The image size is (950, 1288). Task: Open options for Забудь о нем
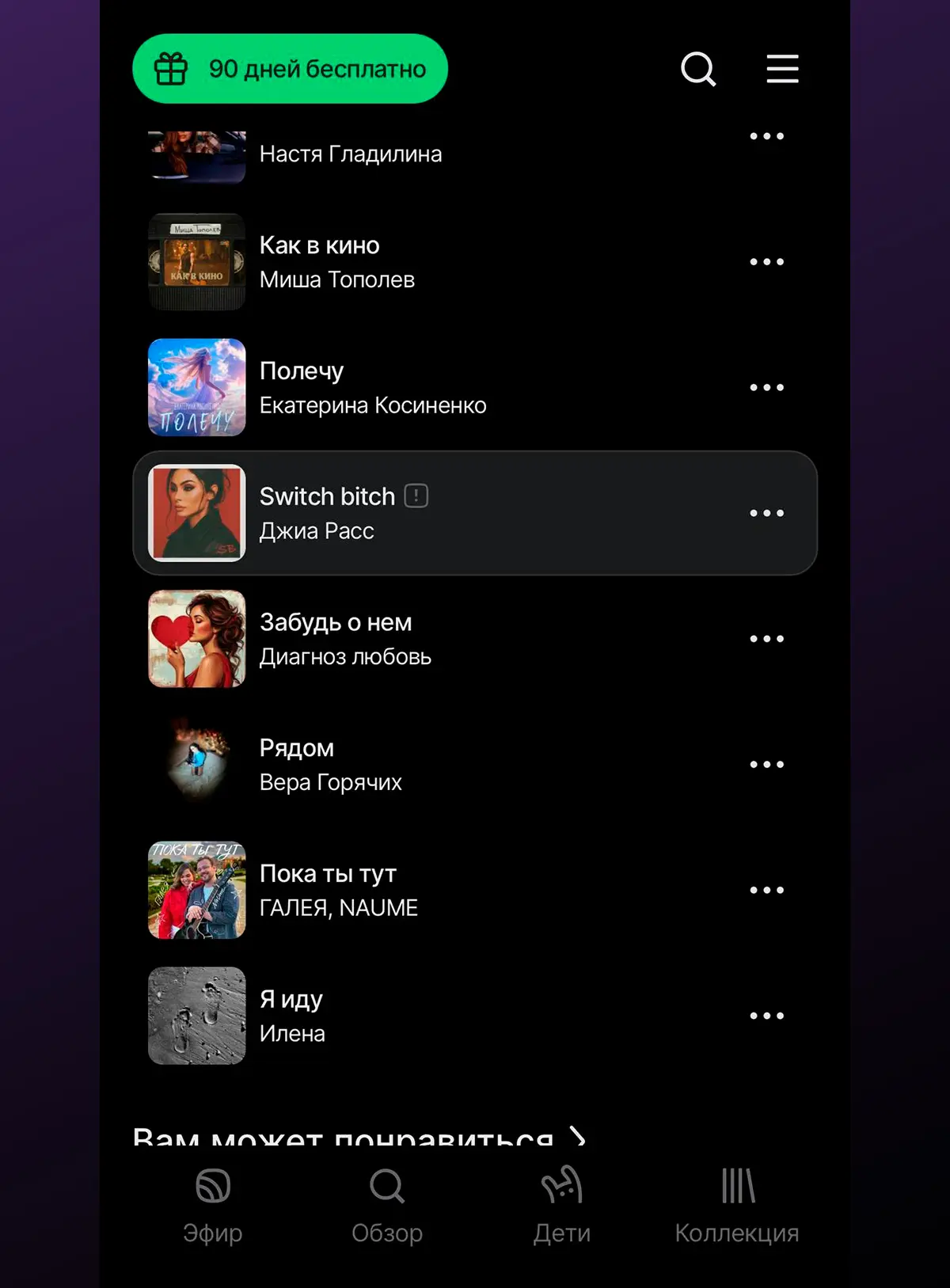coord(766,639)
